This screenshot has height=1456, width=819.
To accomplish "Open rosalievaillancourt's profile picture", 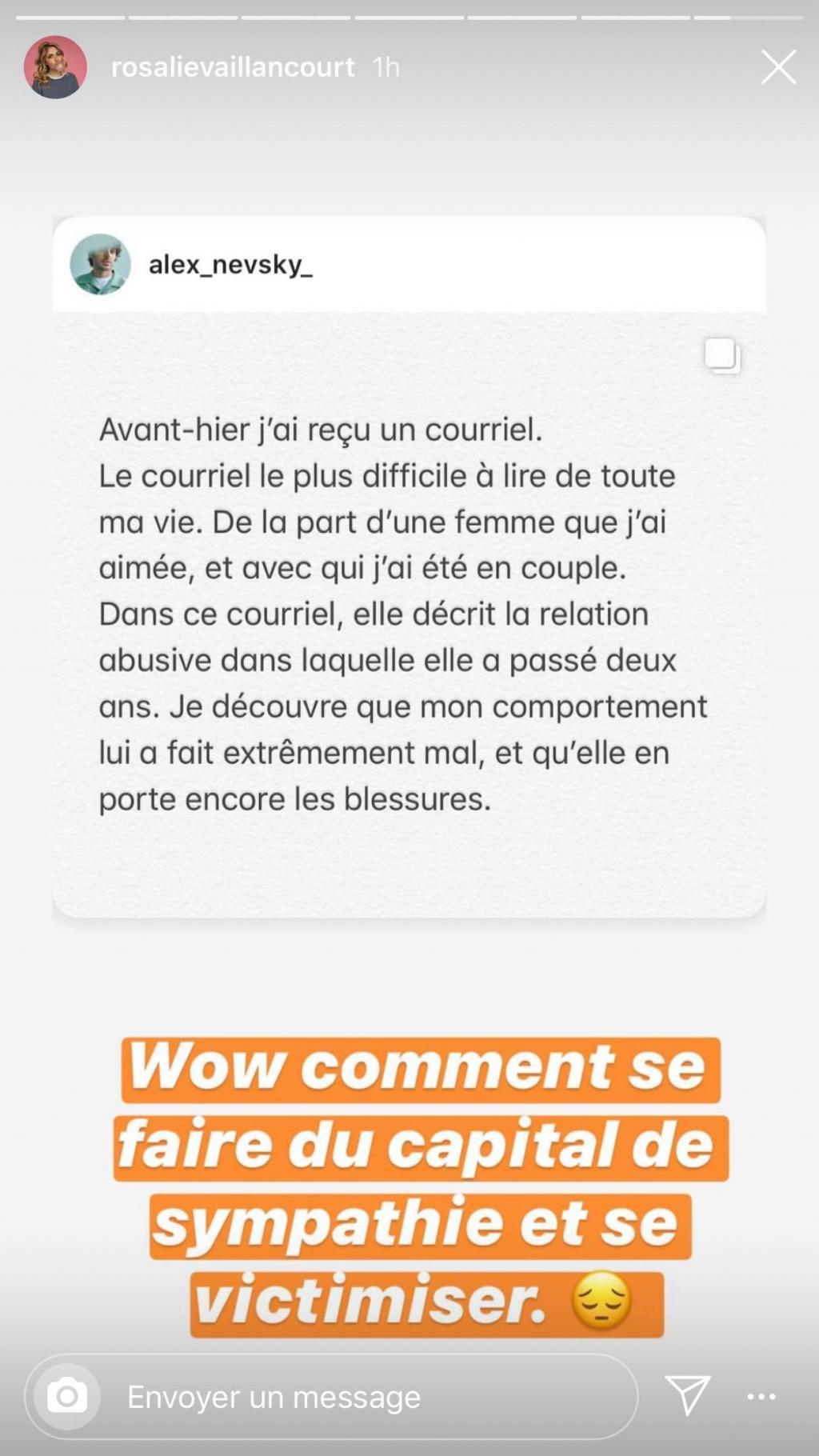I will tap(55, 67).
